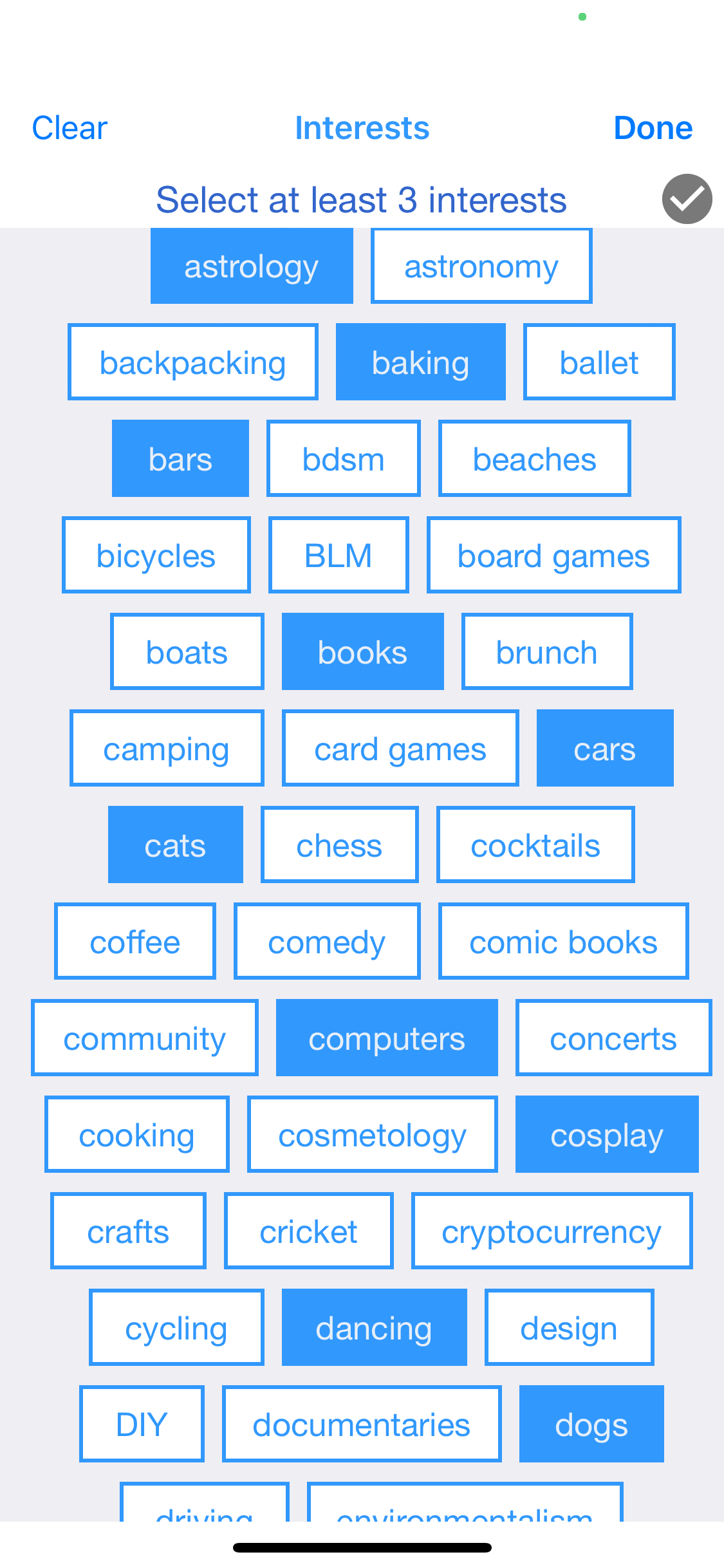Select the astronomy interest
This screenshot has height=1568, width=724.
point(481,265)
